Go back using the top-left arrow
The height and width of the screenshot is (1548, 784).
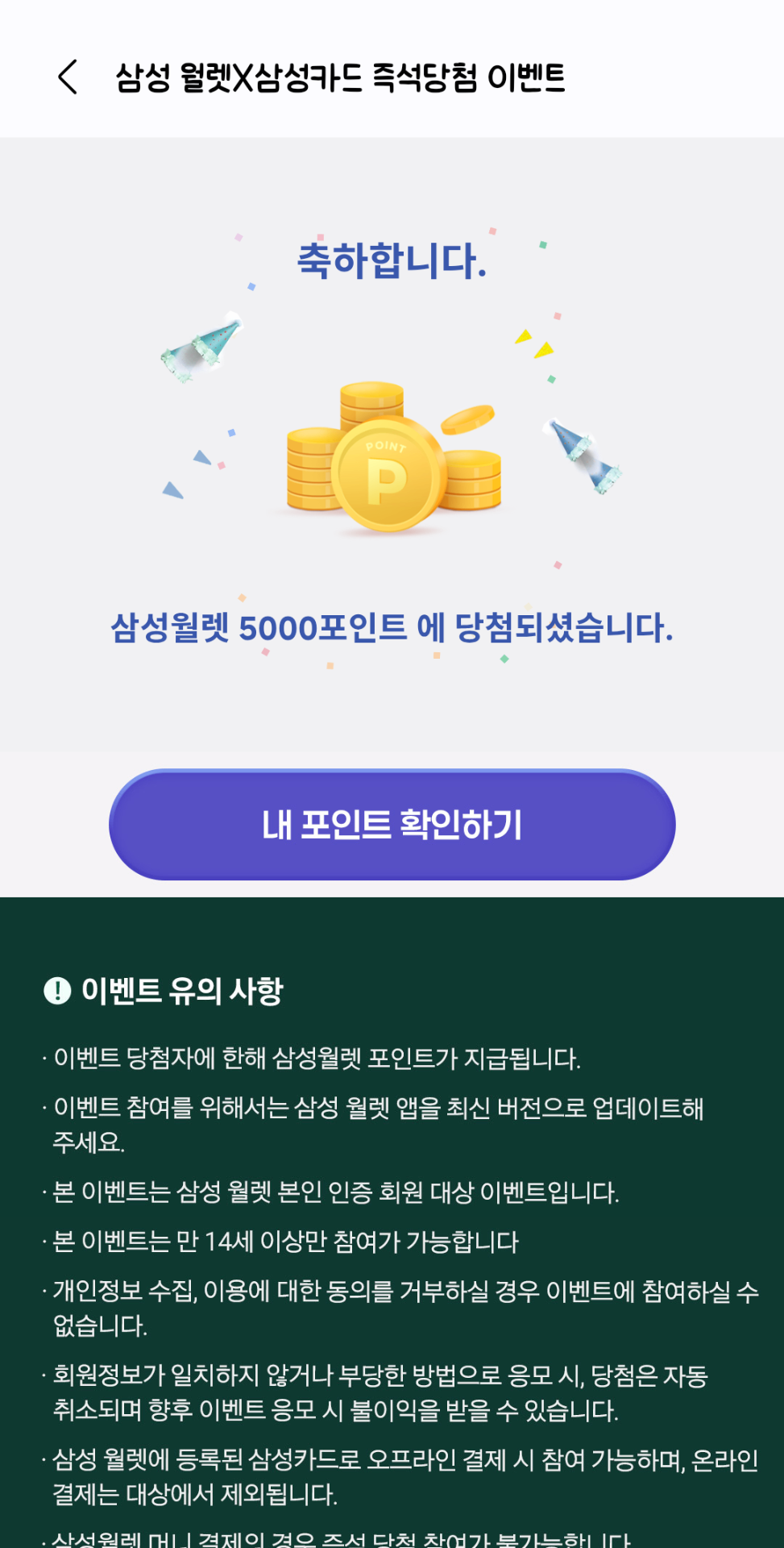[x=68, y=77]
